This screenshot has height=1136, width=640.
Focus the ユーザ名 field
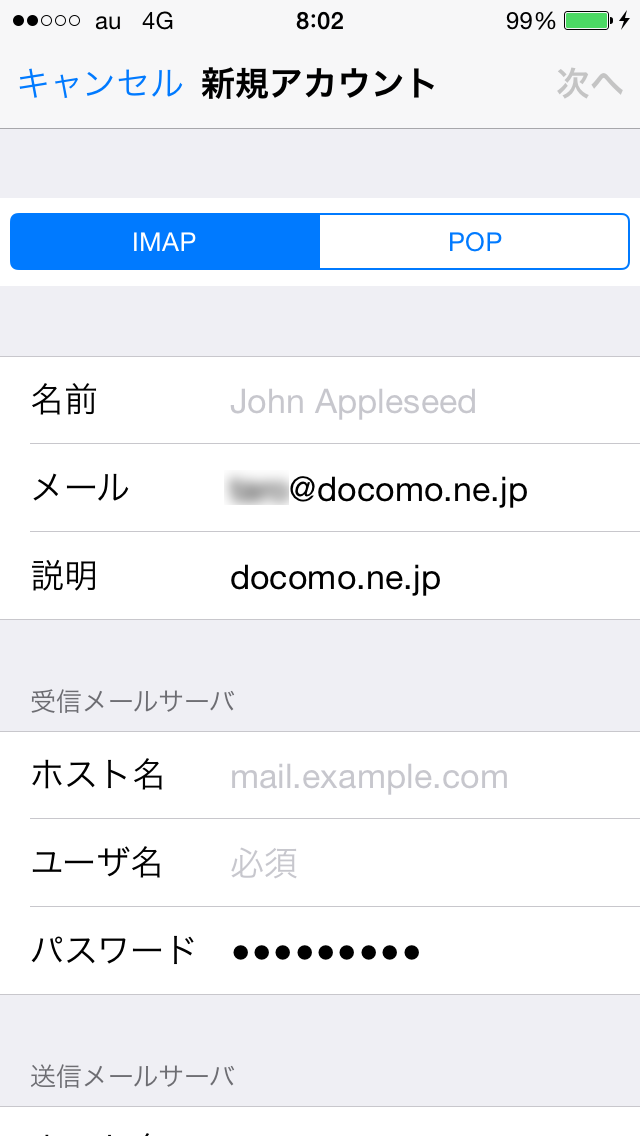(420, 863)
